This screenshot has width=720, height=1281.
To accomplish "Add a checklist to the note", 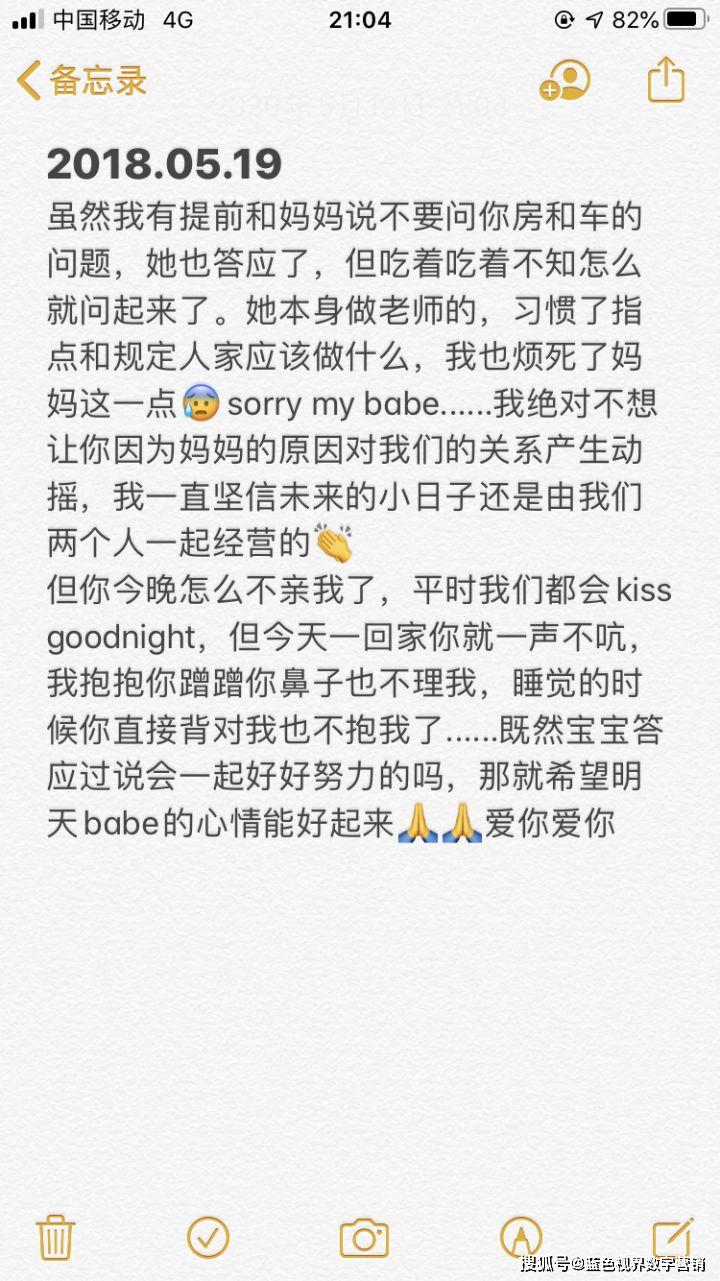I will (x=208, y=1237).
